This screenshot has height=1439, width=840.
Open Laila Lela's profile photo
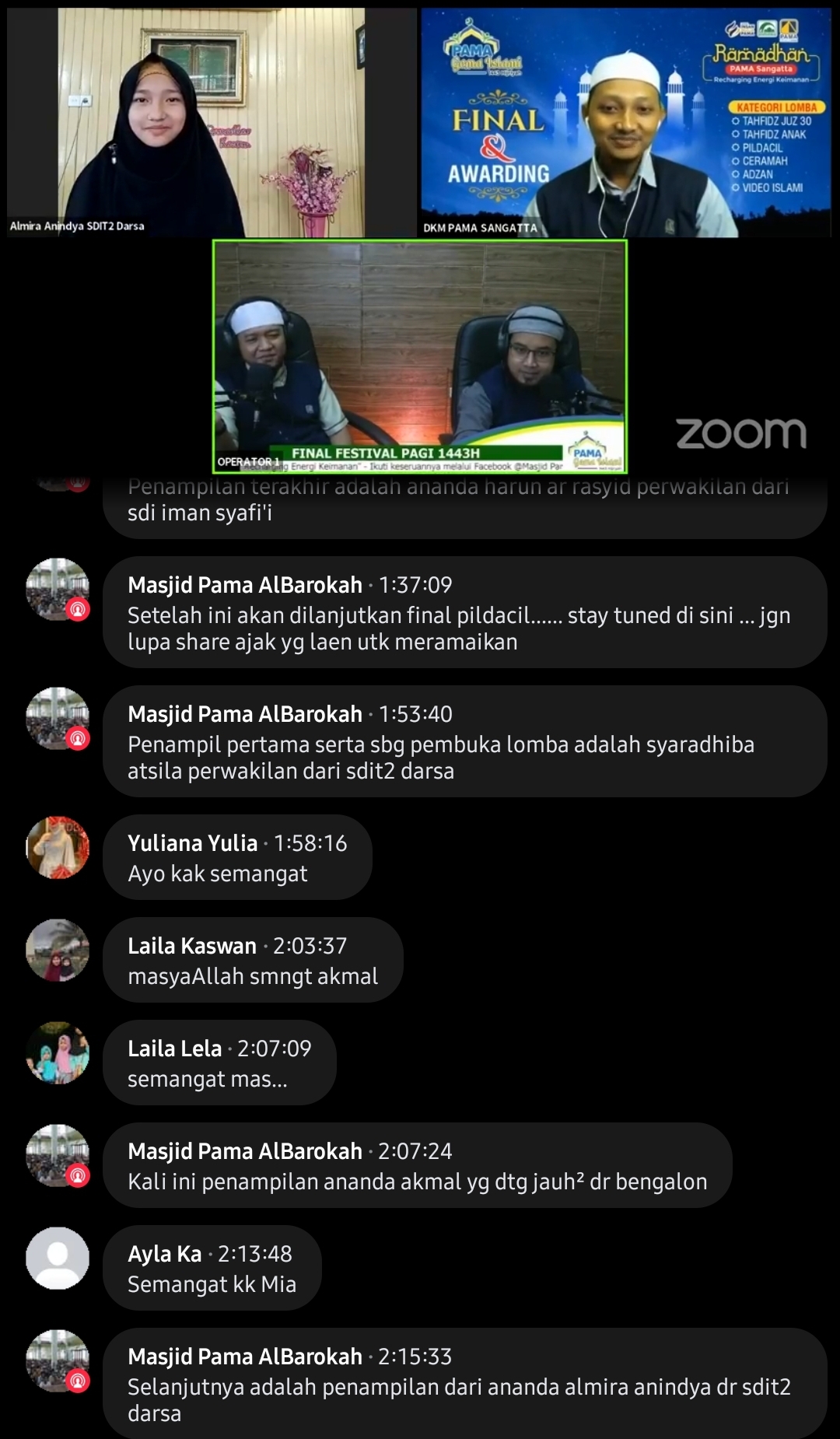point(58,1052)
